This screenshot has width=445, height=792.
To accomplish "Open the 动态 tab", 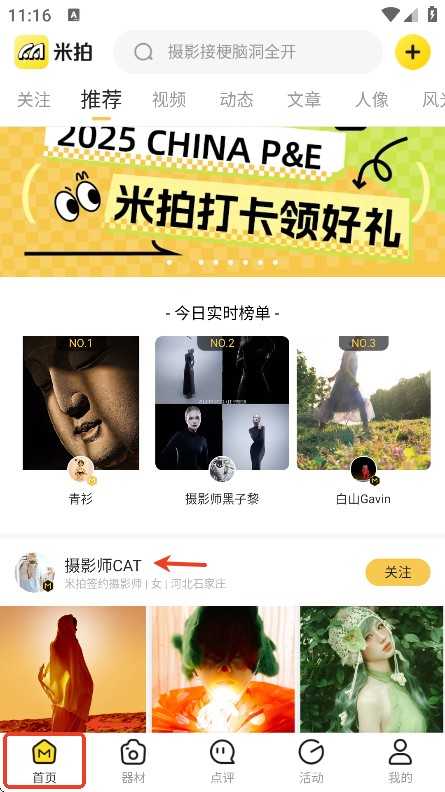I will tap(236, 100).
